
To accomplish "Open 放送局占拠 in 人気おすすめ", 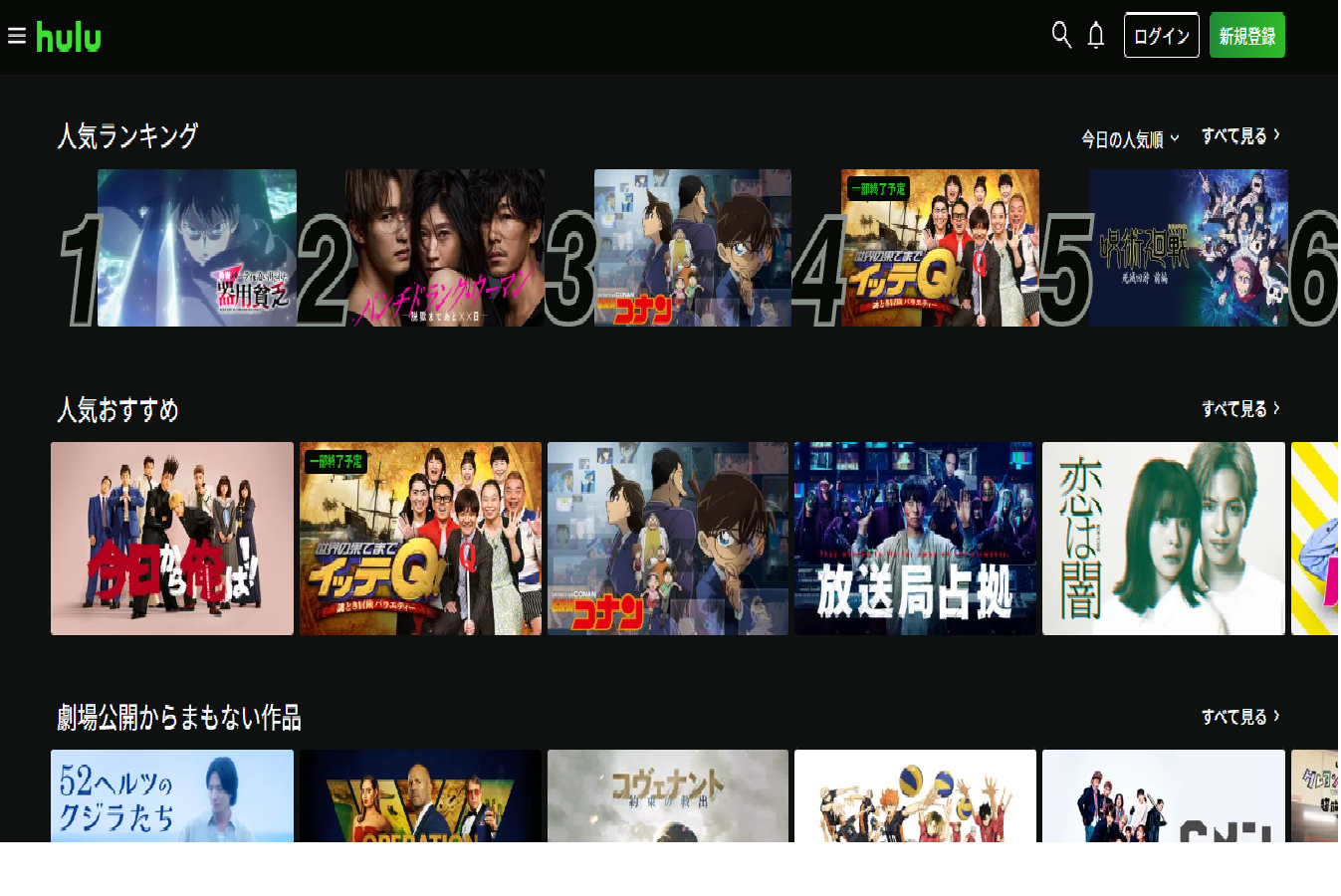I will pyautogui.click(x=915, y=539).
